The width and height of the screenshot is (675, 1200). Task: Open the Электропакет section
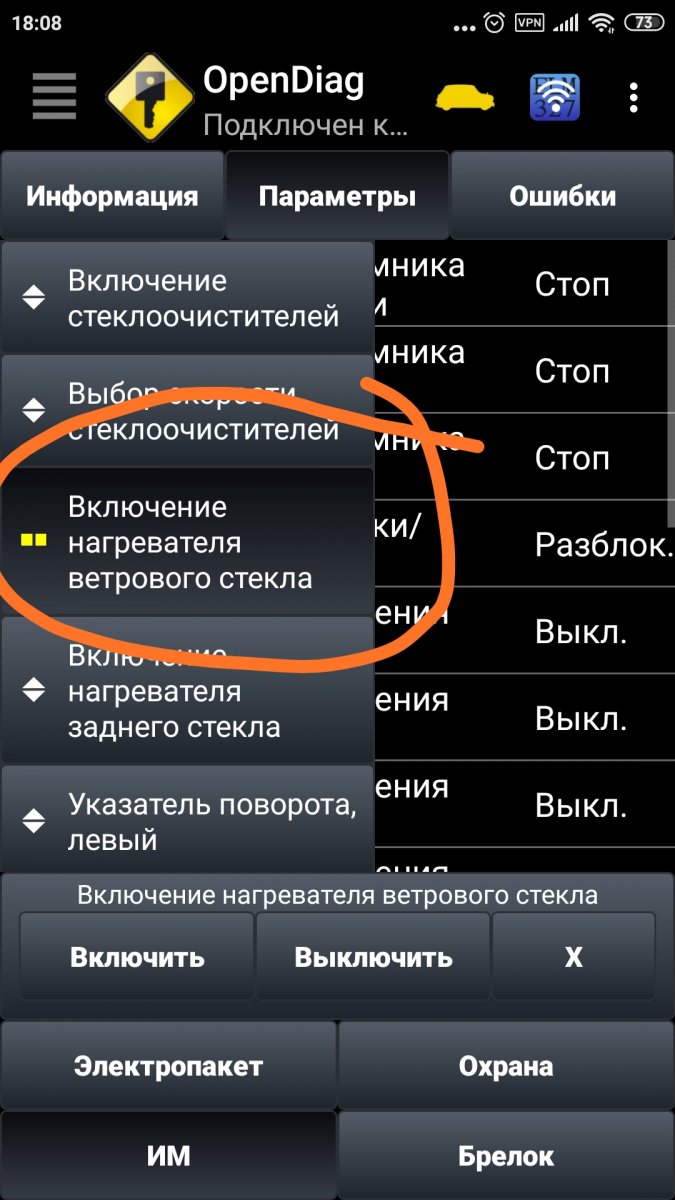point(168,1066)
